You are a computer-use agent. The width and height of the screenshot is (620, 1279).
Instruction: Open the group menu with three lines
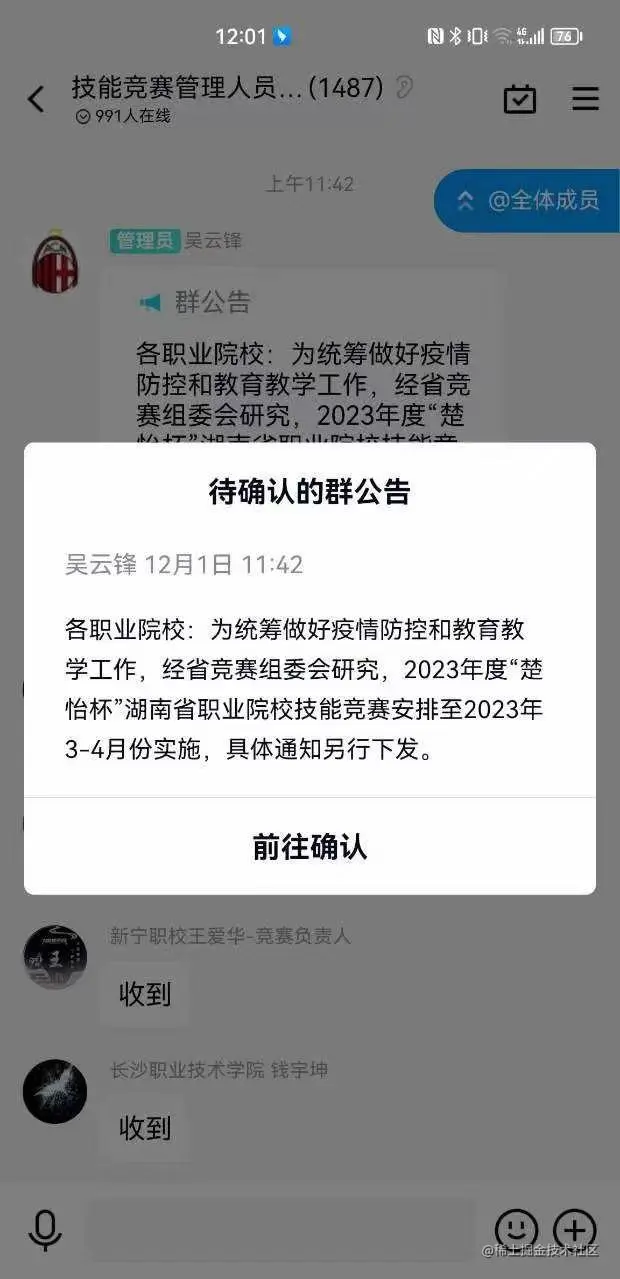(x=585, y=99)
